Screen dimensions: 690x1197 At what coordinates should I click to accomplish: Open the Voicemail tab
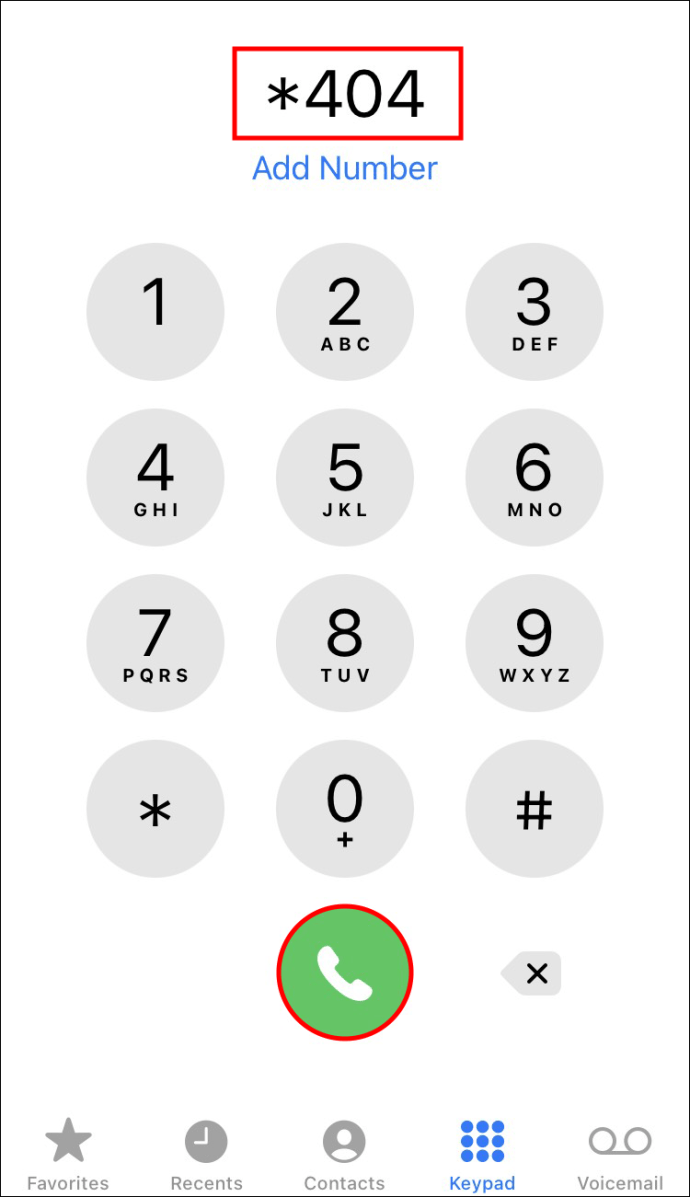[x=620, y=1155]
